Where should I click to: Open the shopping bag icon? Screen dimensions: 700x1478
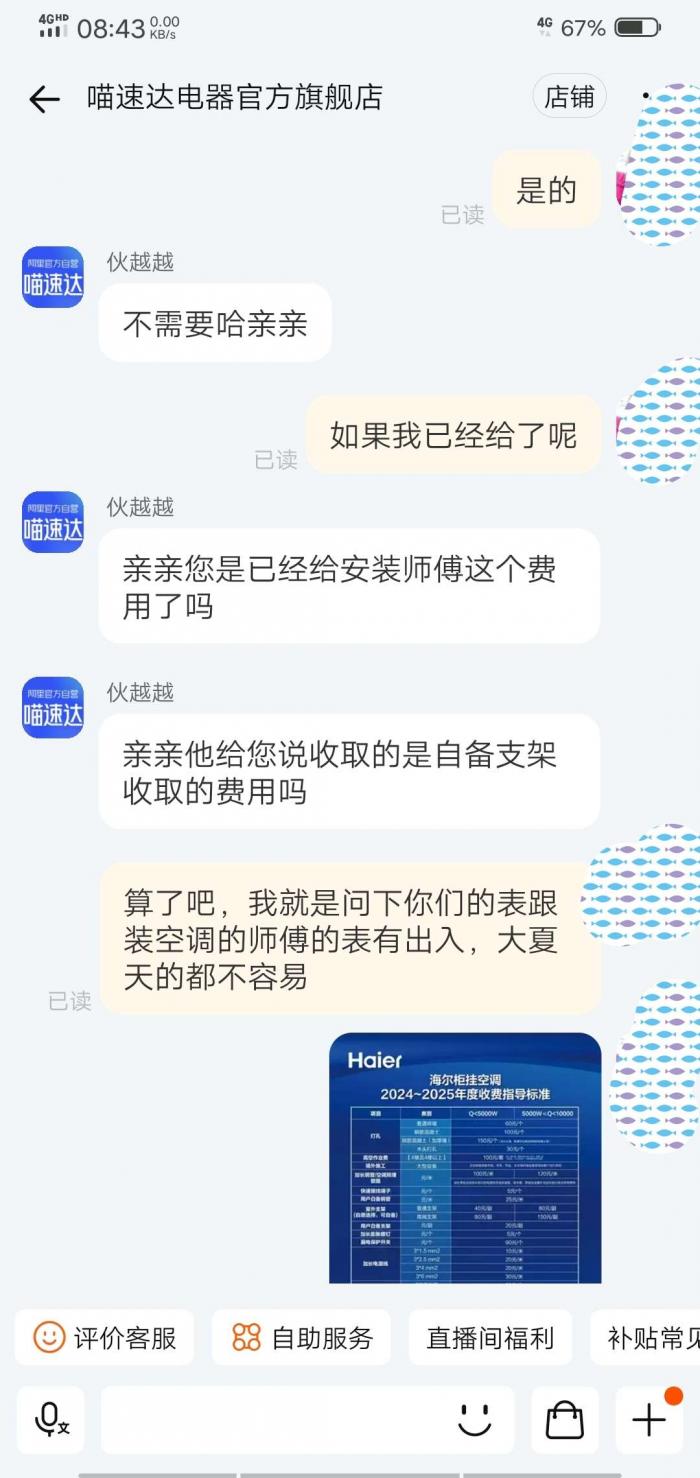pyautogui.click(x=565, y=1420)
